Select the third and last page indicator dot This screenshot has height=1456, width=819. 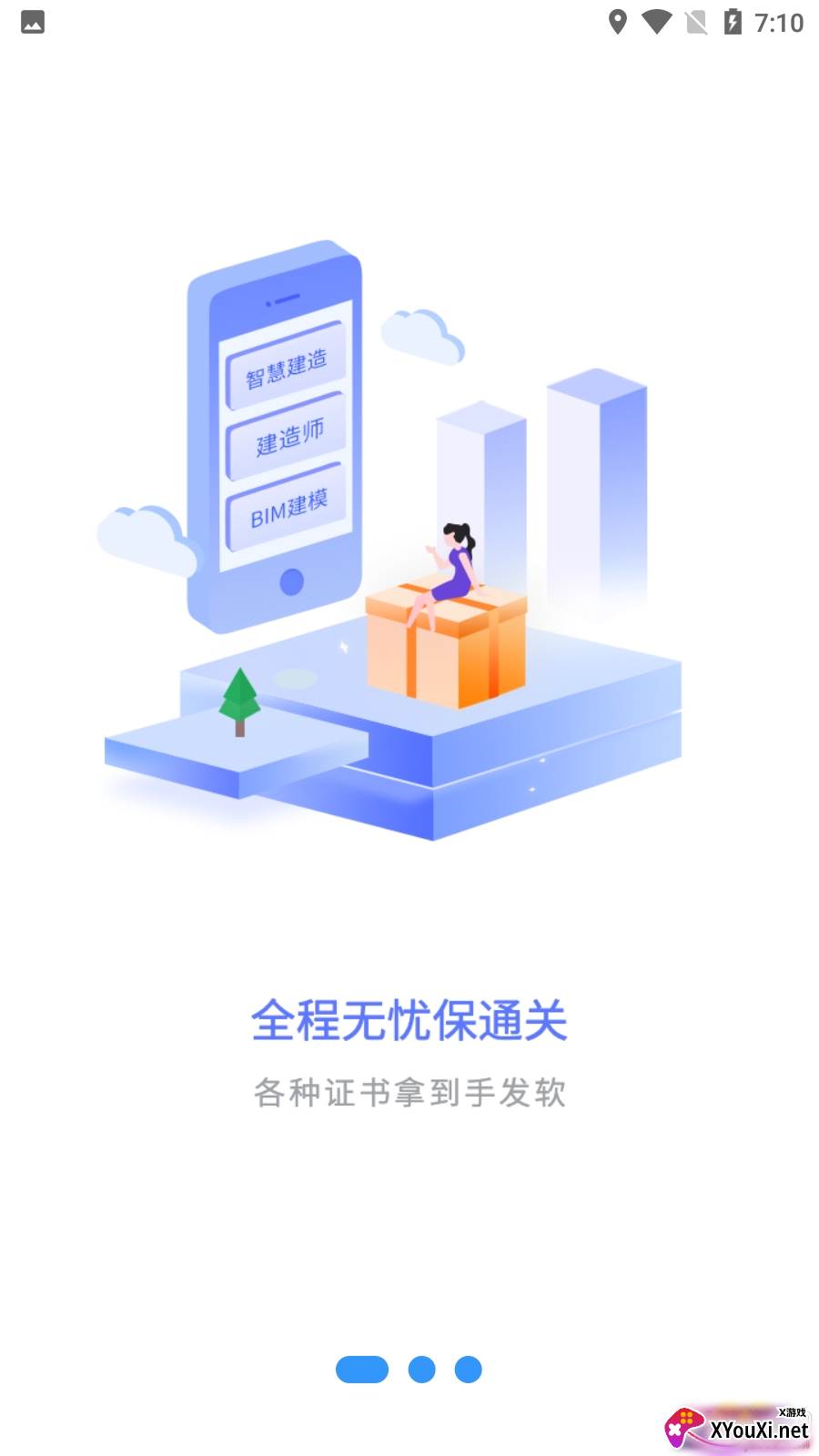(x=468, y=1370)
